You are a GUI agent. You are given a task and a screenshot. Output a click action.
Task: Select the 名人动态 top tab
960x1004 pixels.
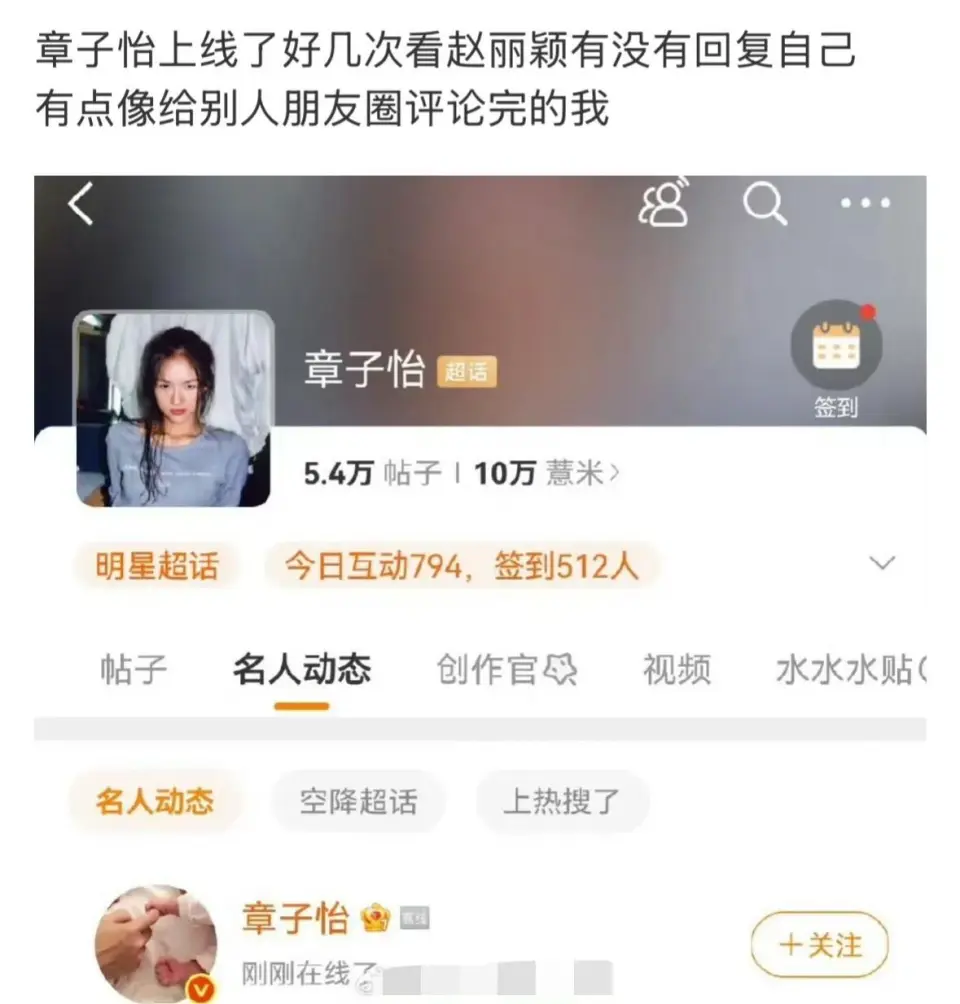[x=301, y=669]
